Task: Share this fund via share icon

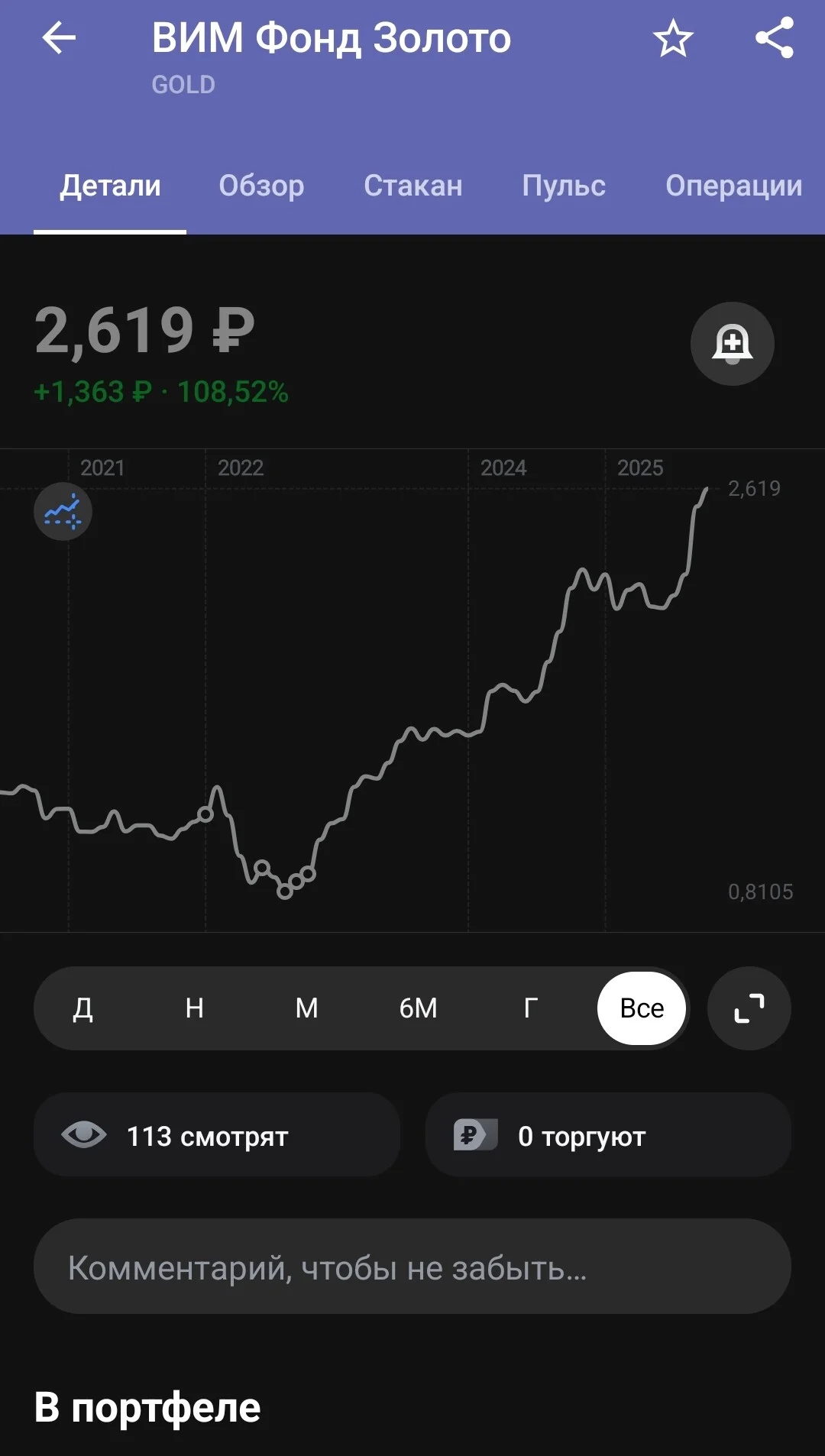Action: [775, 38]
